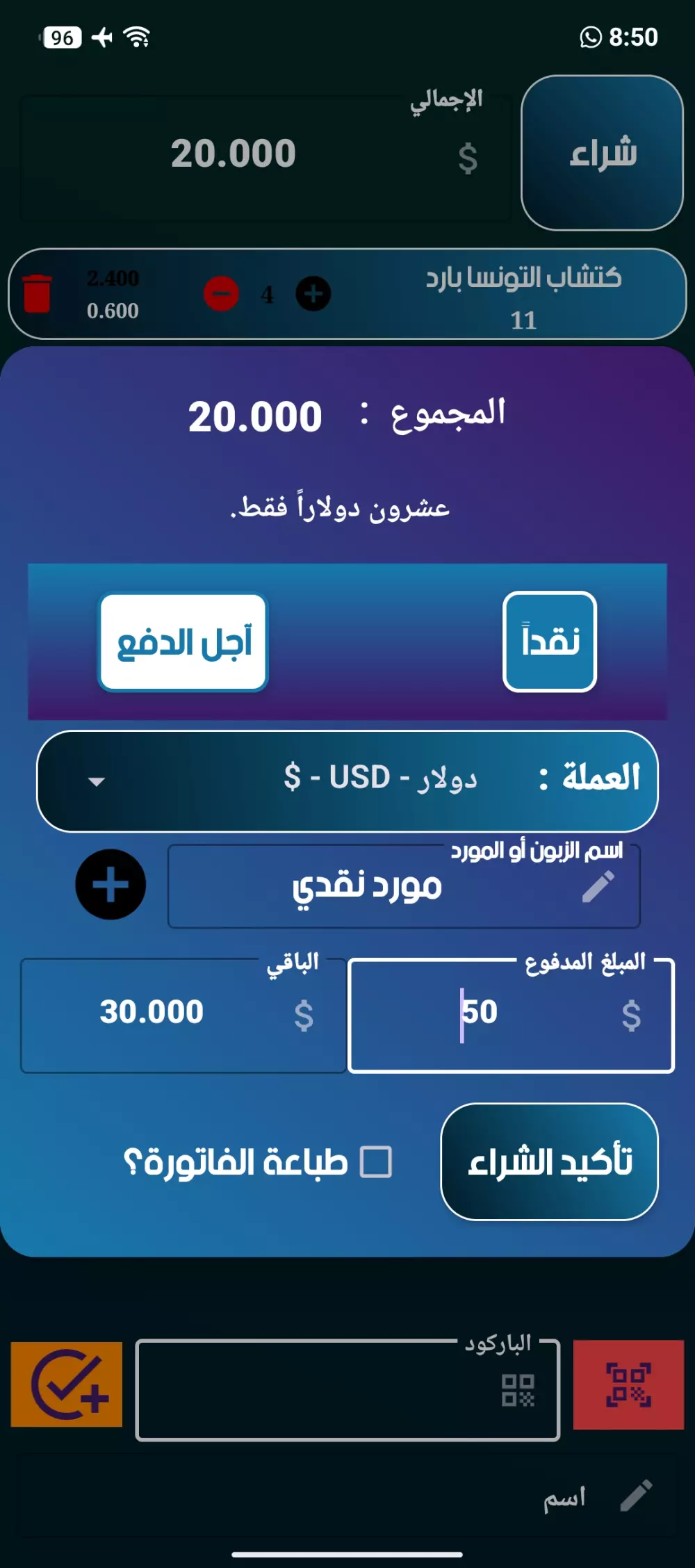Image resolution: width=695 pixels, height=1568 pixels.
Task: Open the red QR code scanner
Action: 628,1385
